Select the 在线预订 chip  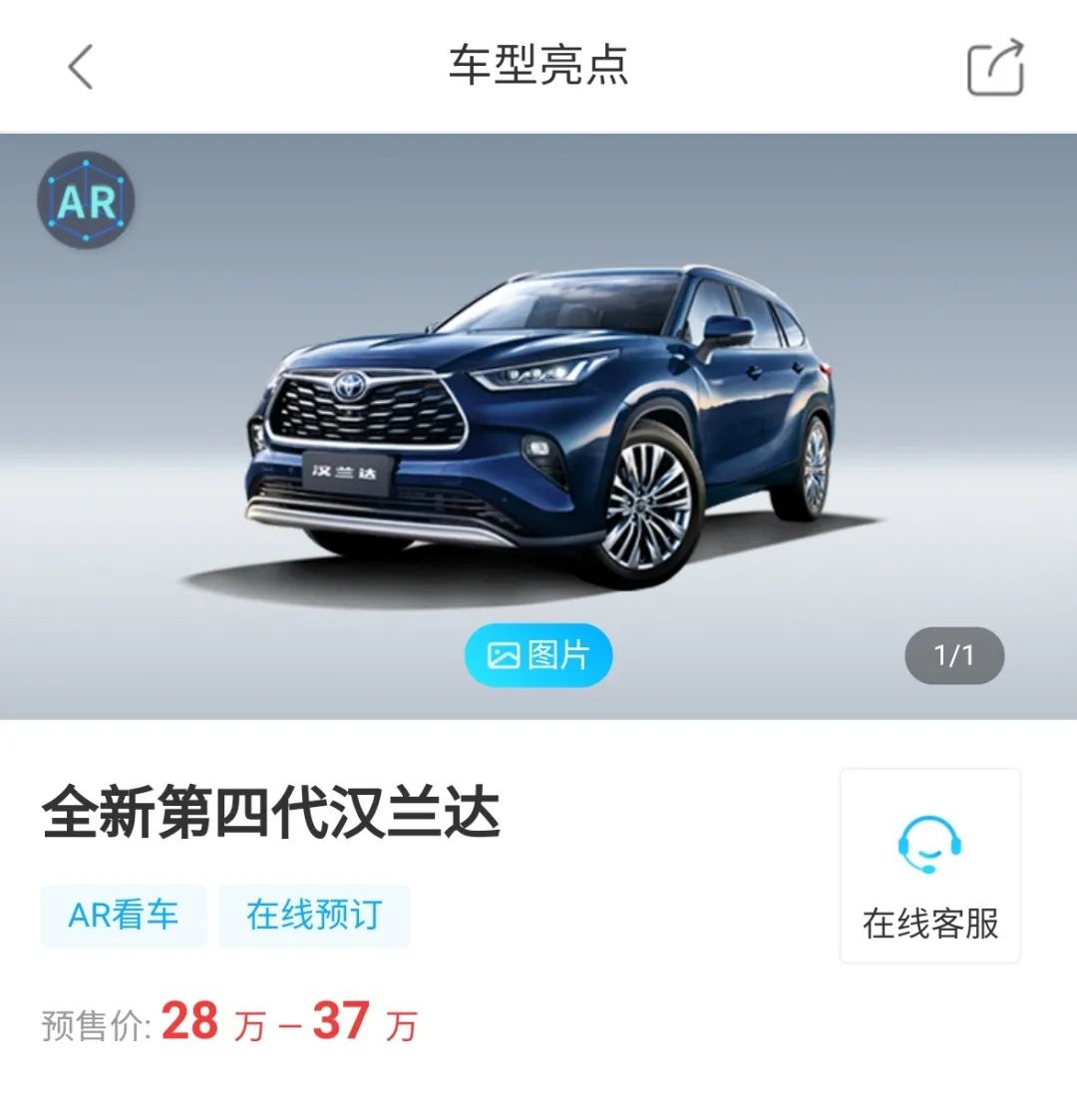coord(314,915)
